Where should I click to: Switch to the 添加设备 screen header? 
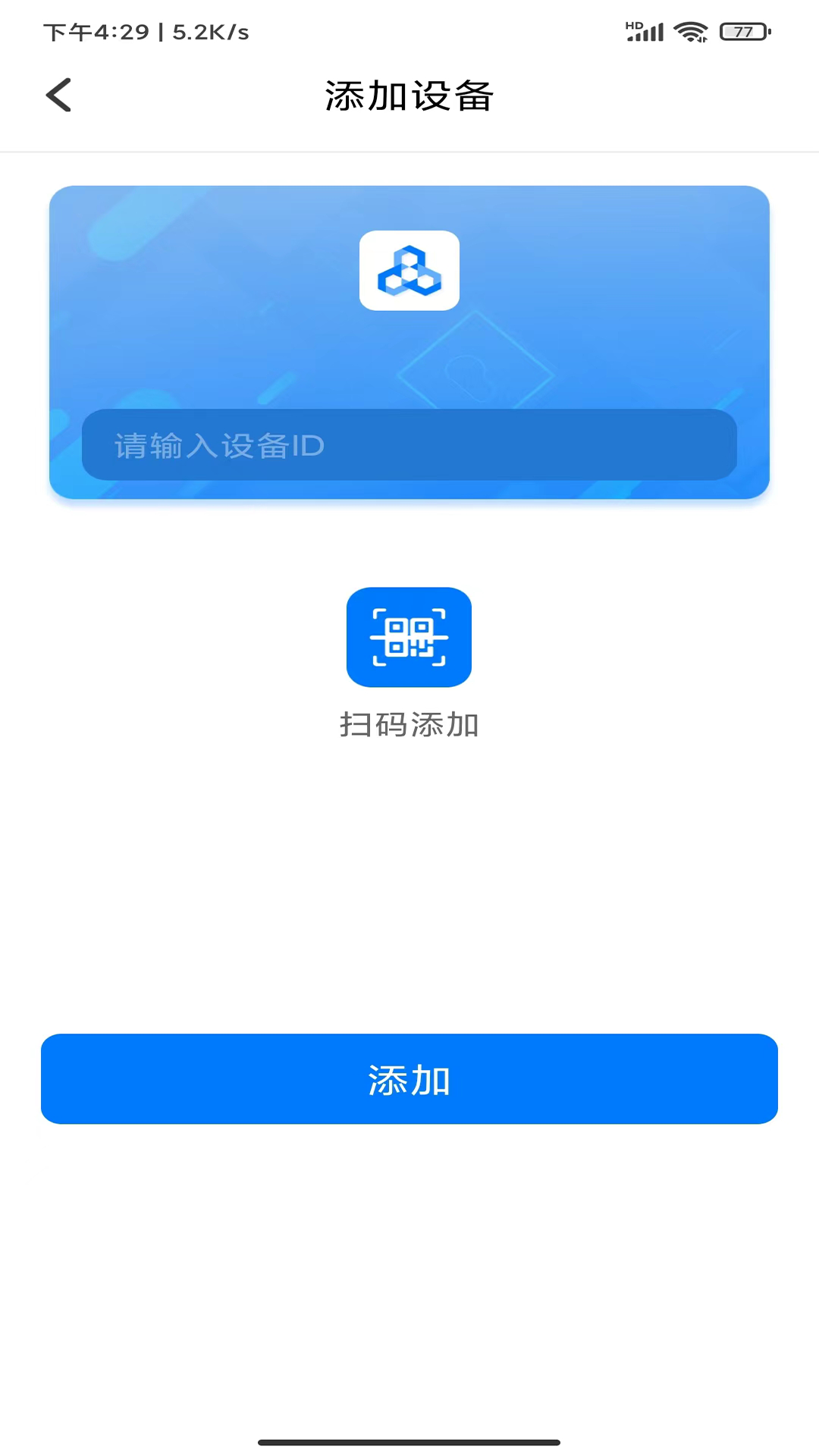click(x=409, y=96)
